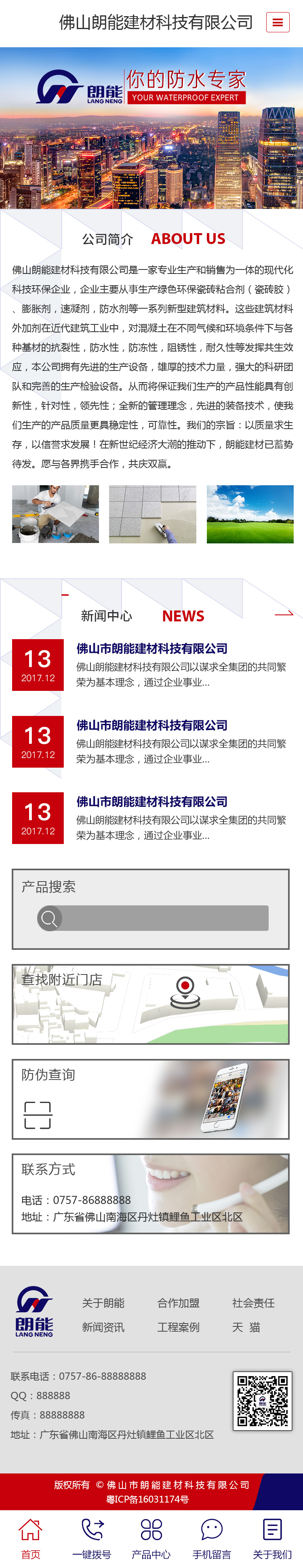Viewport: 303px width, 1568px height.
Task: Open the 社会责任 footer link
Action: click(x=253, y=1303)
